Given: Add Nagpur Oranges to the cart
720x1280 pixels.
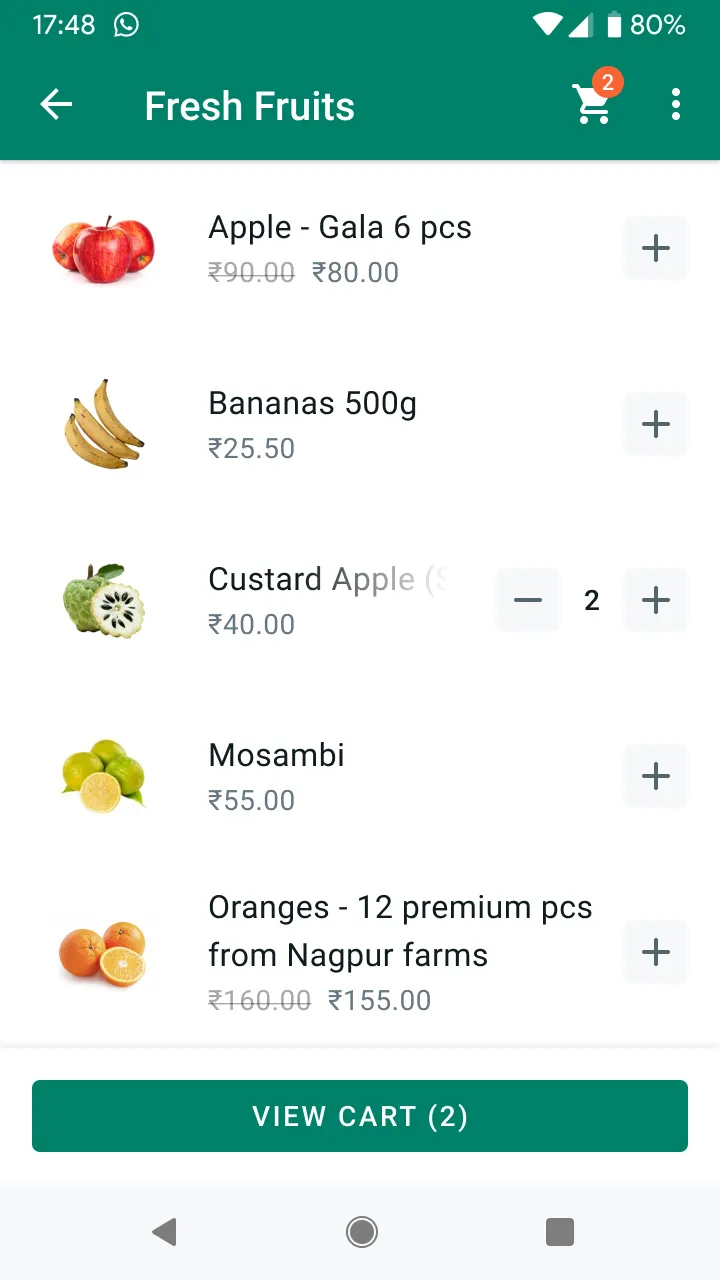Looking at the screenshot, I should click(655, 951).
